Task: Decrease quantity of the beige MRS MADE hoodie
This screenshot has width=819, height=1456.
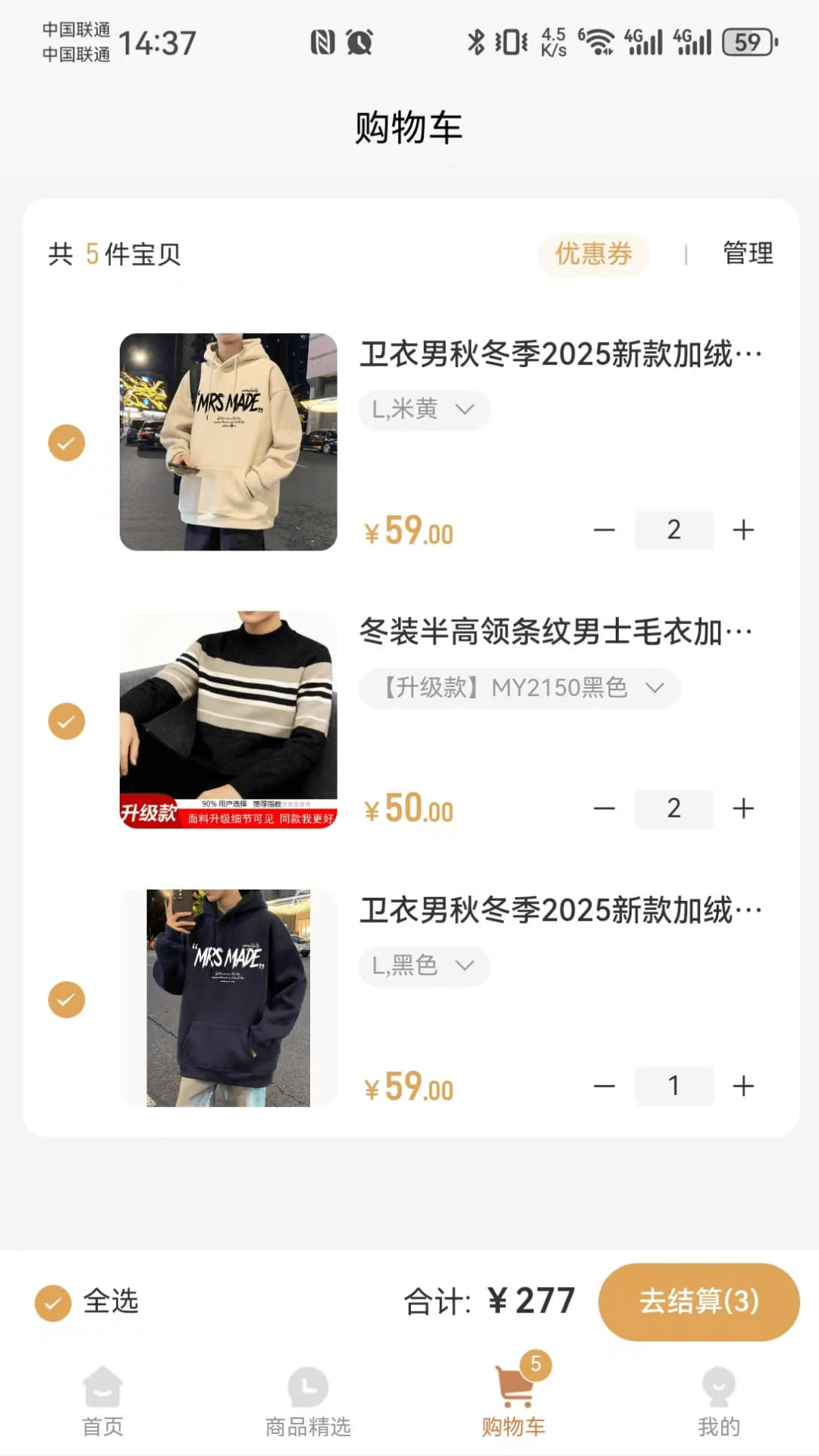Action: (x=606, y=530)
